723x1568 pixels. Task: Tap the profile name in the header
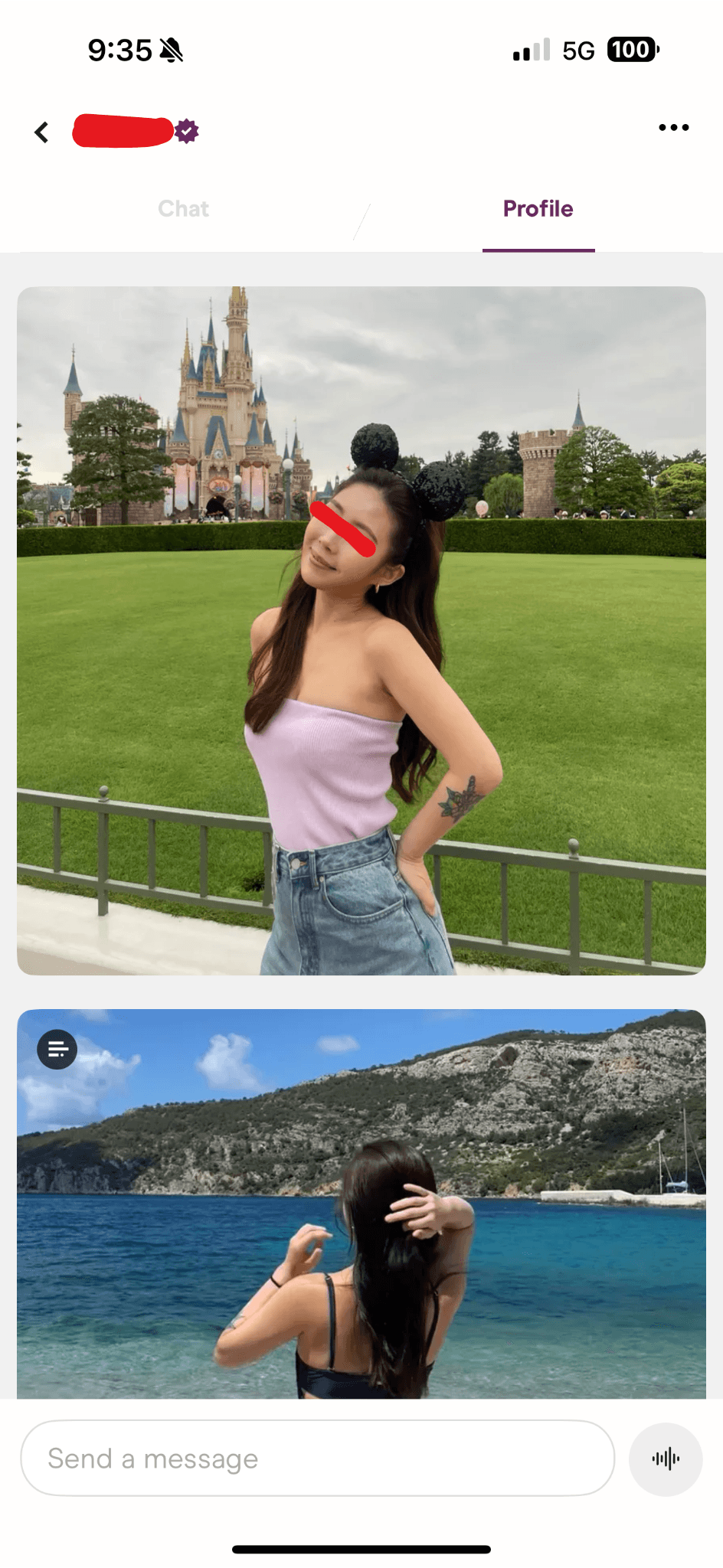pyautogui.click(x=123, y=130)
